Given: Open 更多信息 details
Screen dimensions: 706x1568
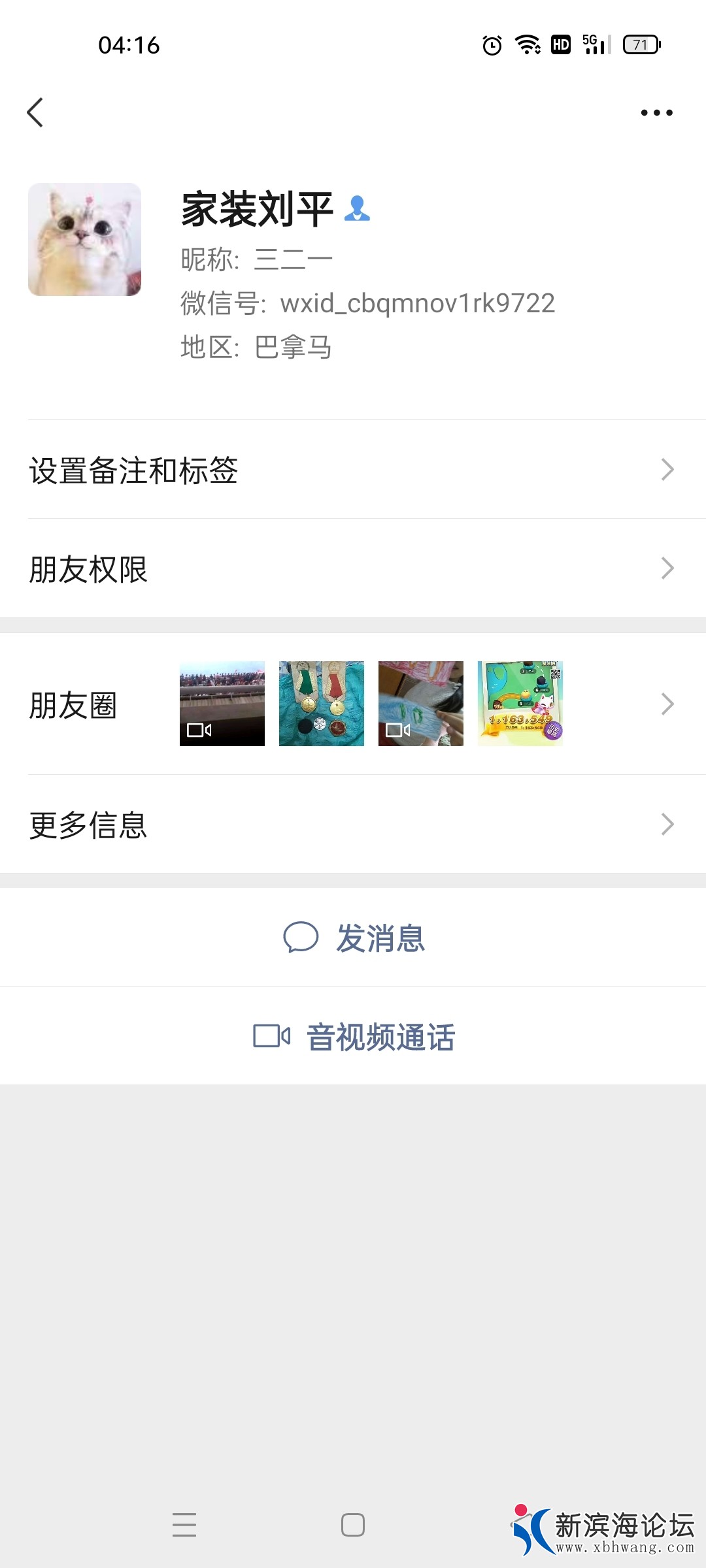Looking at the screenshot, I should point(353,825).
